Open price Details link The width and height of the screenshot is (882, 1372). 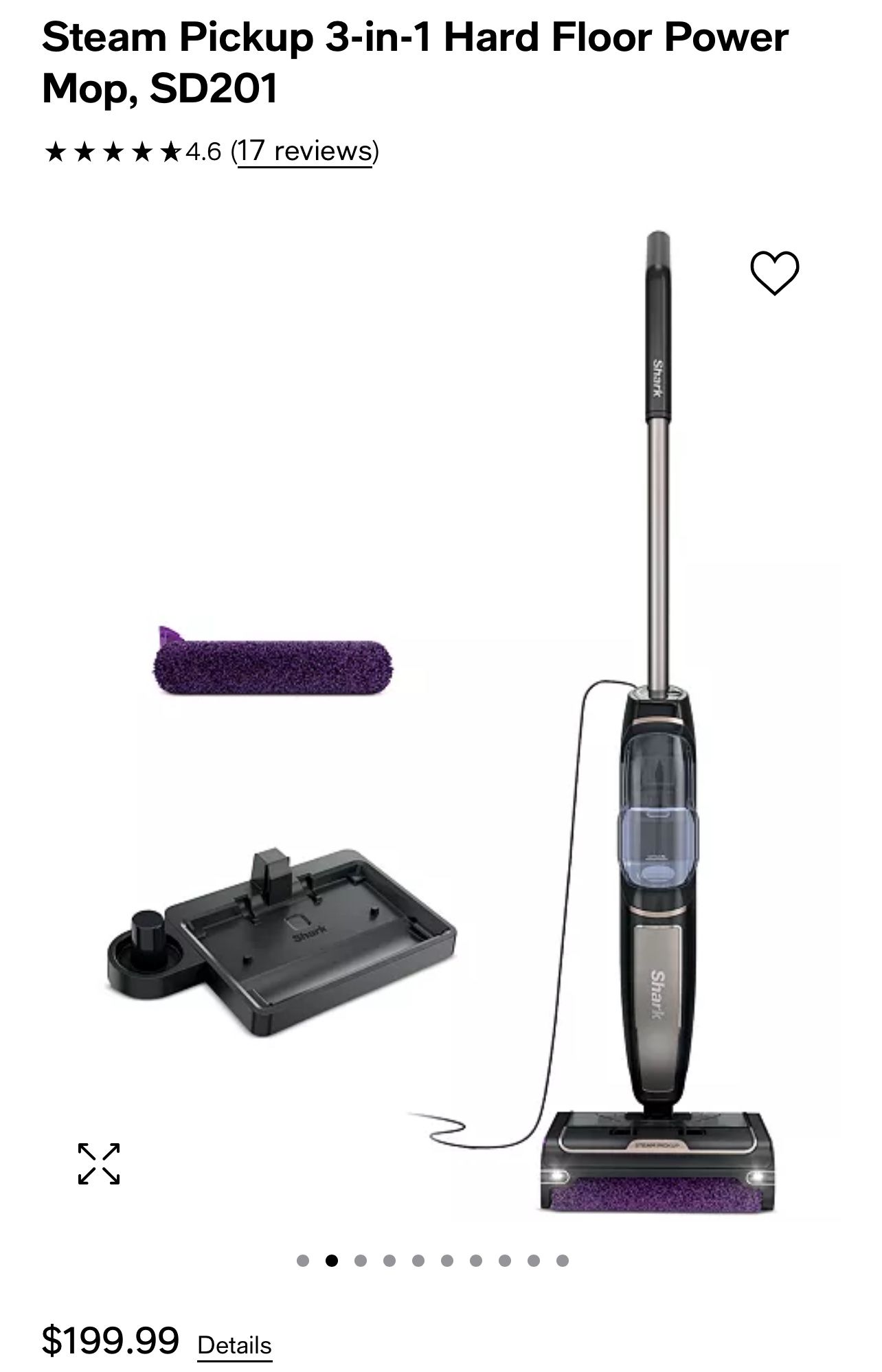(234, 1345)
